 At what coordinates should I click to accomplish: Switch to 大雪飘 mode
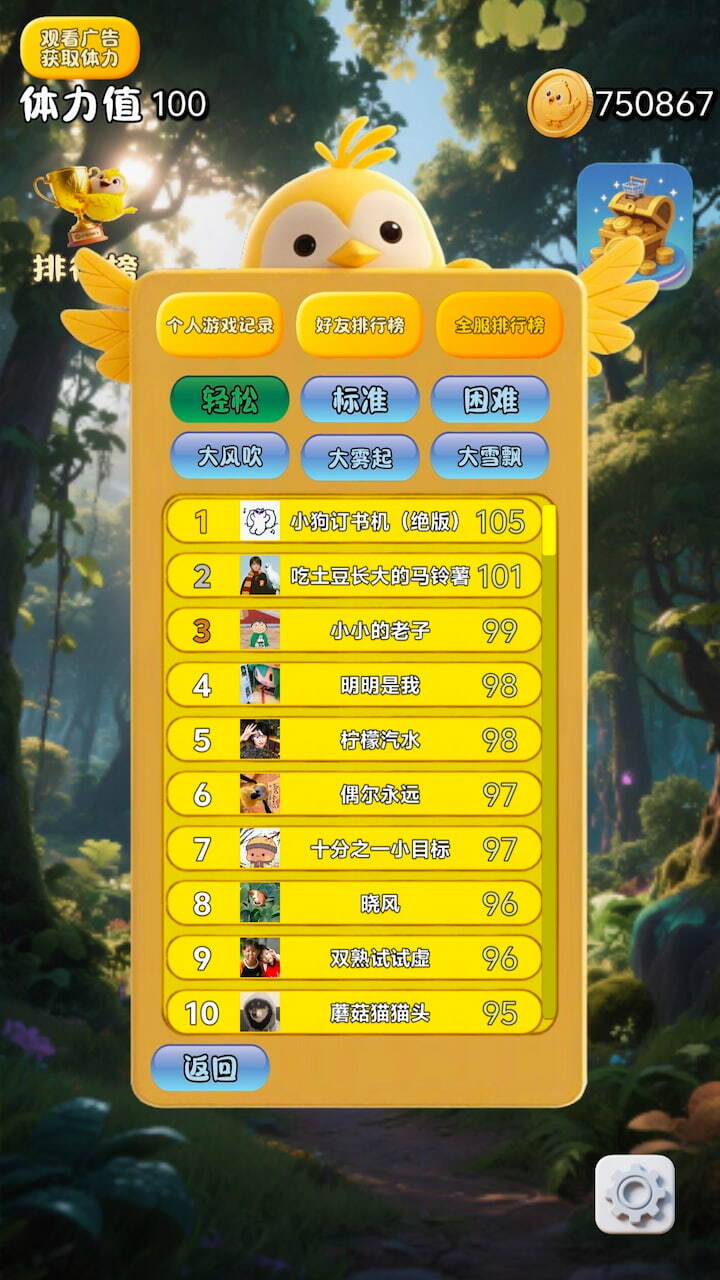pyautogui.click(x=490, y=456)
